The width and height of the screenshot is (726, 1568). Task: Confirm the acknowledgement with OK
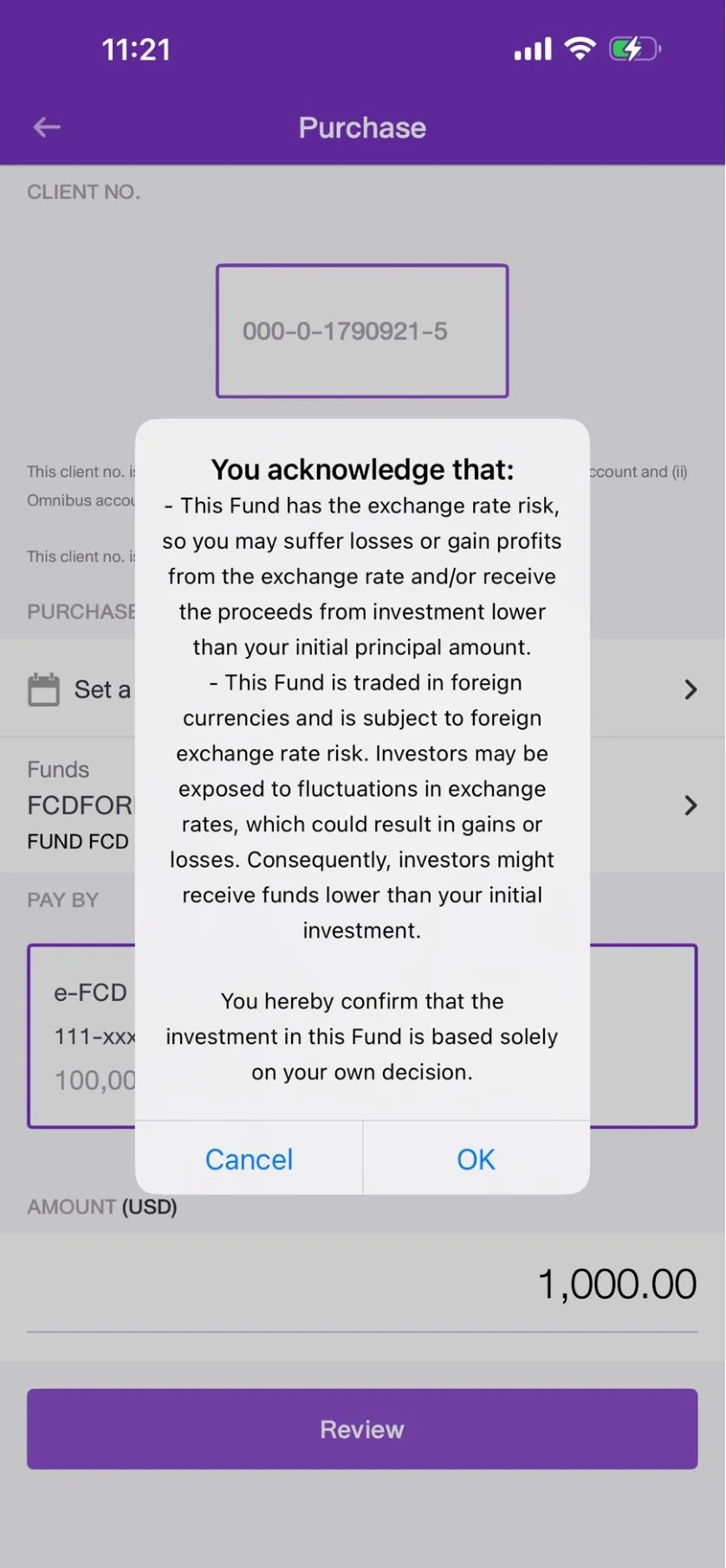point(476,1158)
